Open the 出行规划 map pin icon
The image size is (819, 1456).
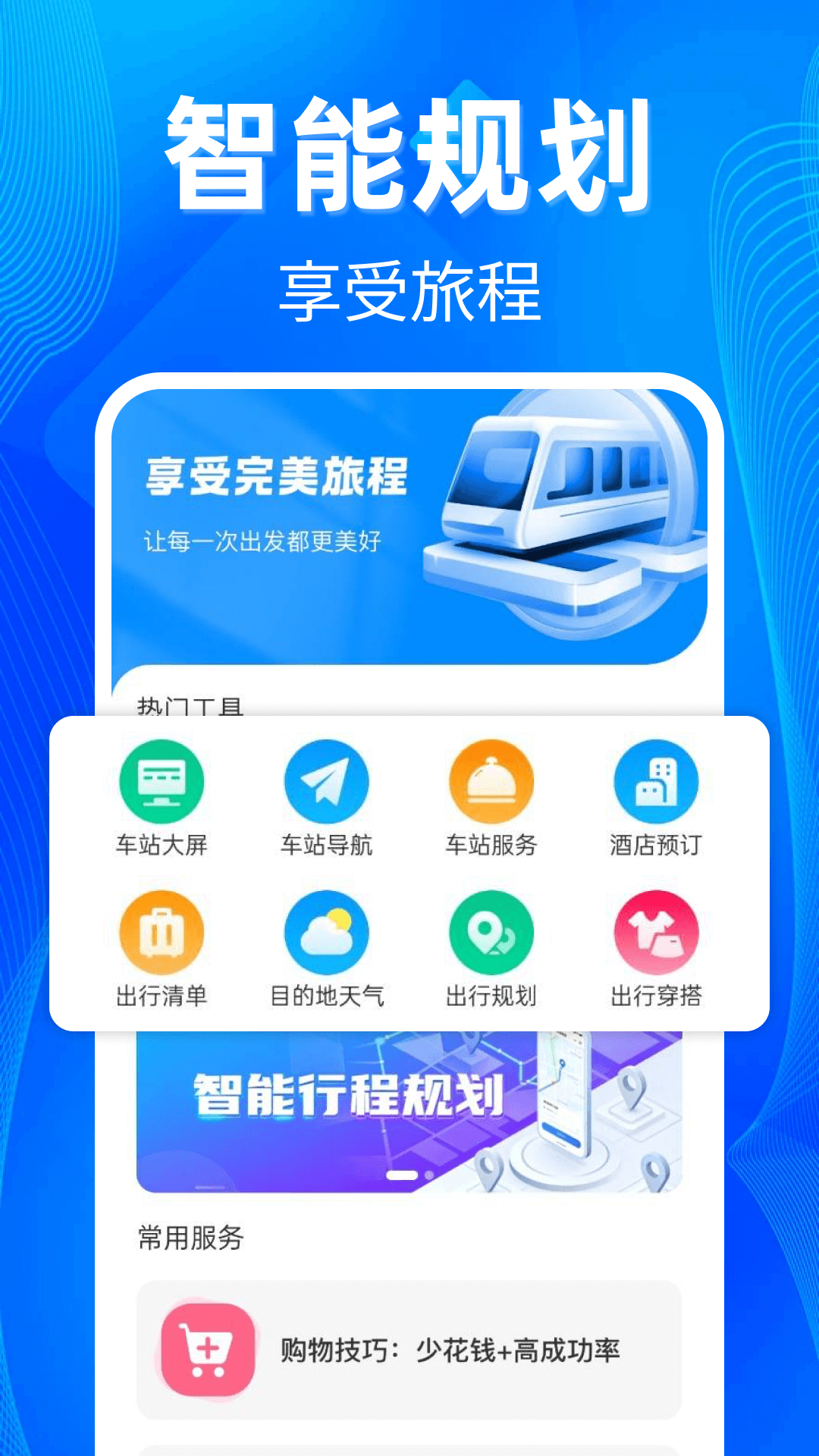tap(489, 932)
